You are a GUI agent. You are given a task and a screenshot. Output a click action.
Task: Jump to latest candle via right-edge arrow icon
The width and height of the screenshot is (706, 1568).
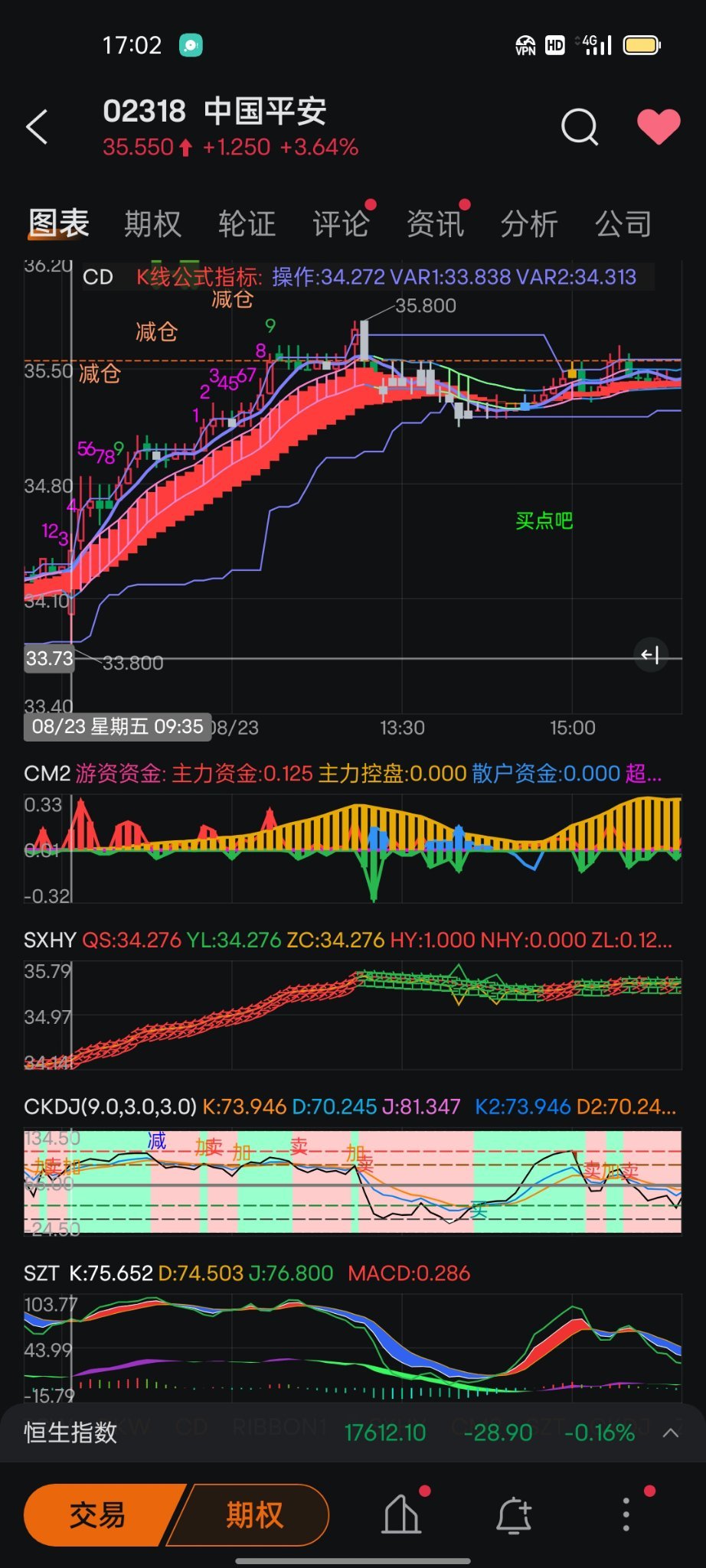(652, 654)
